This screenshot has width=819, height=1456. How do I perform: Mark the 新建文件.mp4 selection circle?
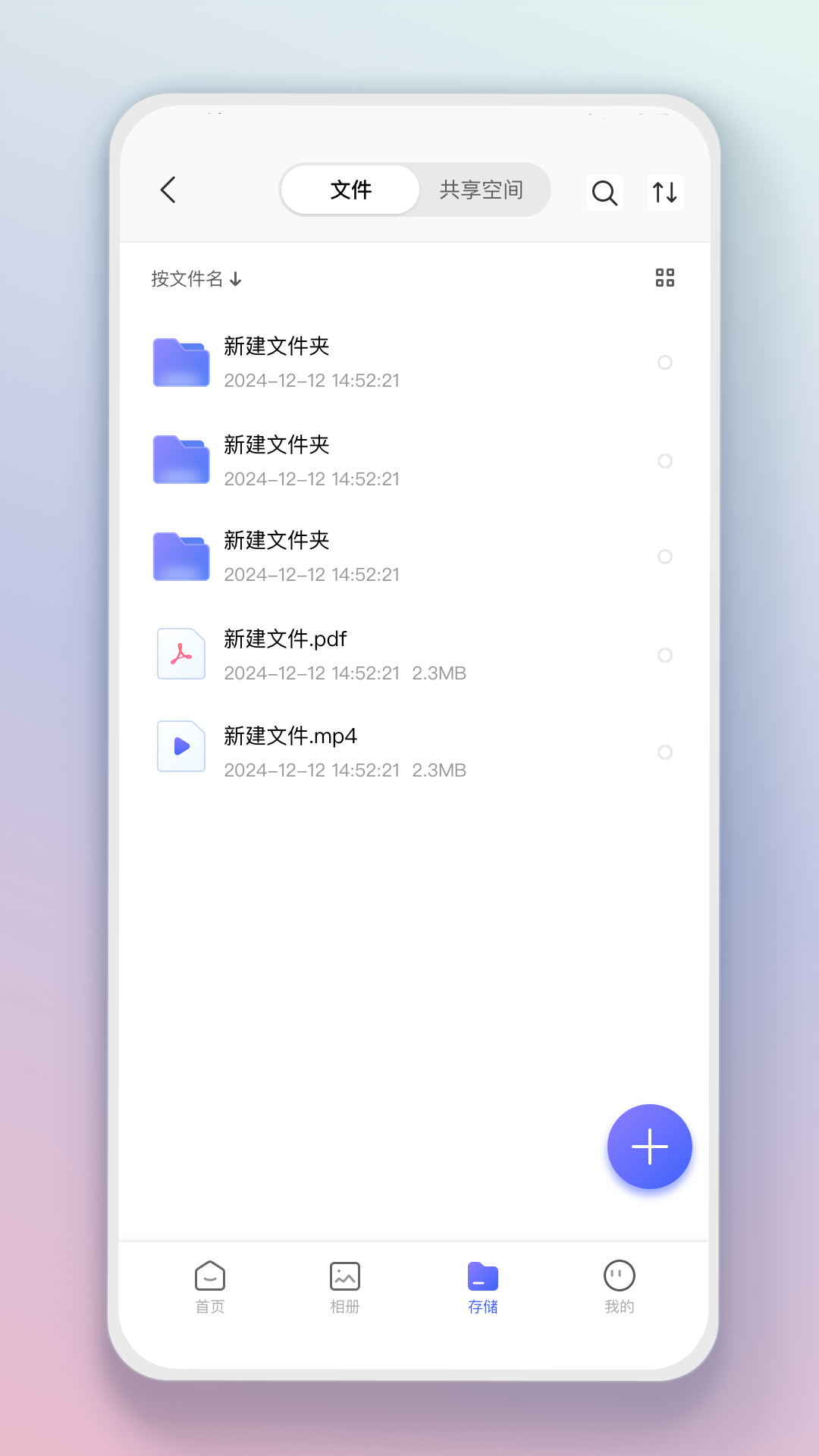coord(666,752)
